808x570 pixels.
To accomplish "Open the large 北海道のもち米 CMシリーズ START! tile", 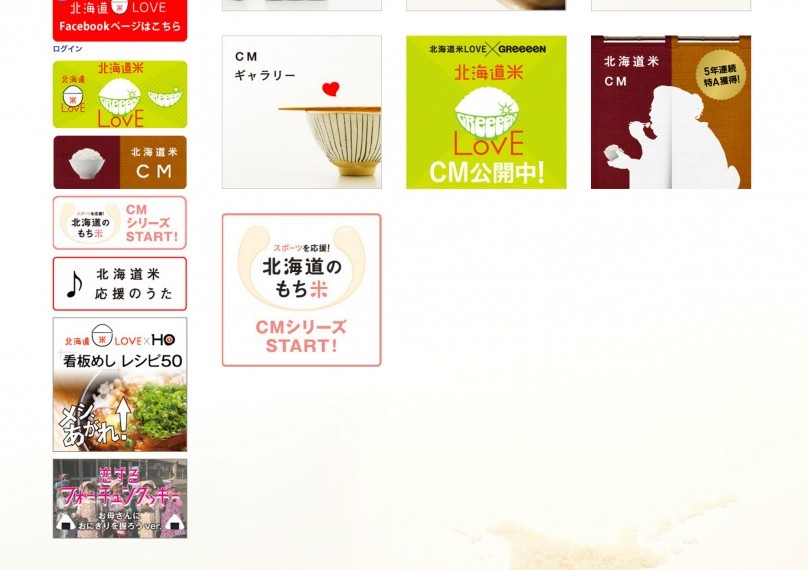I will (301, 290).
